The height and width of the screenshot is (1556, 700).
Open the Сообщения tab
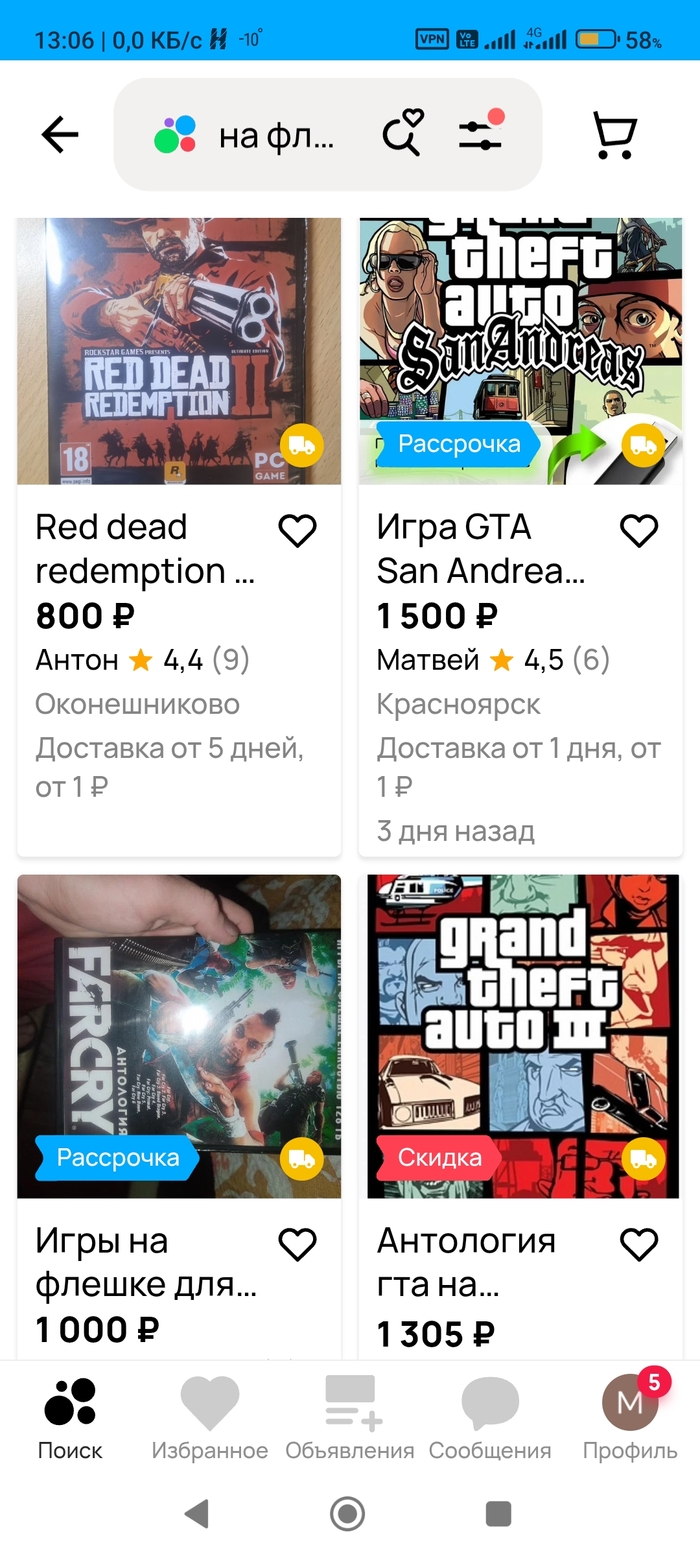(490, 1417)
